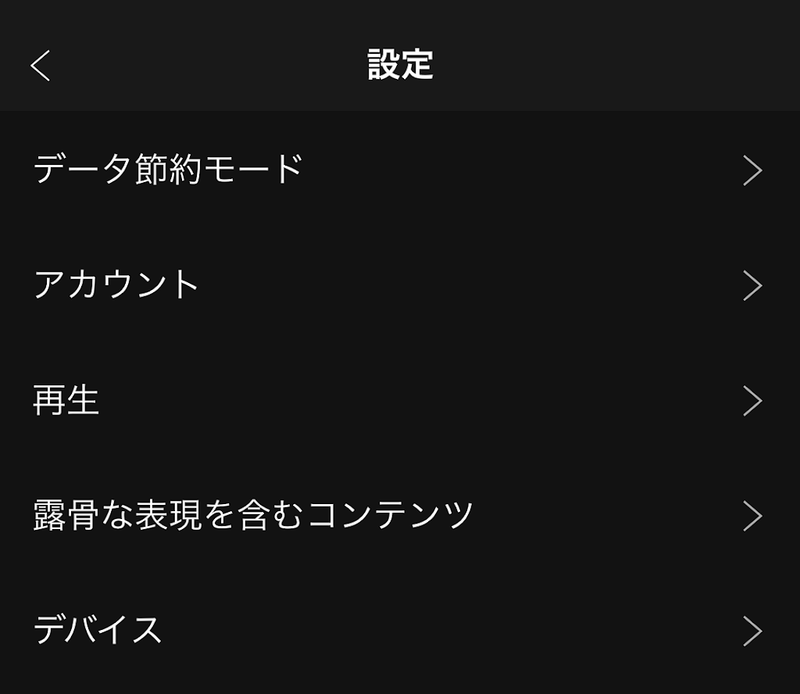Open 露骨な表現を含むコンテンツ settings
Viewport: 800px width, 694px height.
pos(400,516)
